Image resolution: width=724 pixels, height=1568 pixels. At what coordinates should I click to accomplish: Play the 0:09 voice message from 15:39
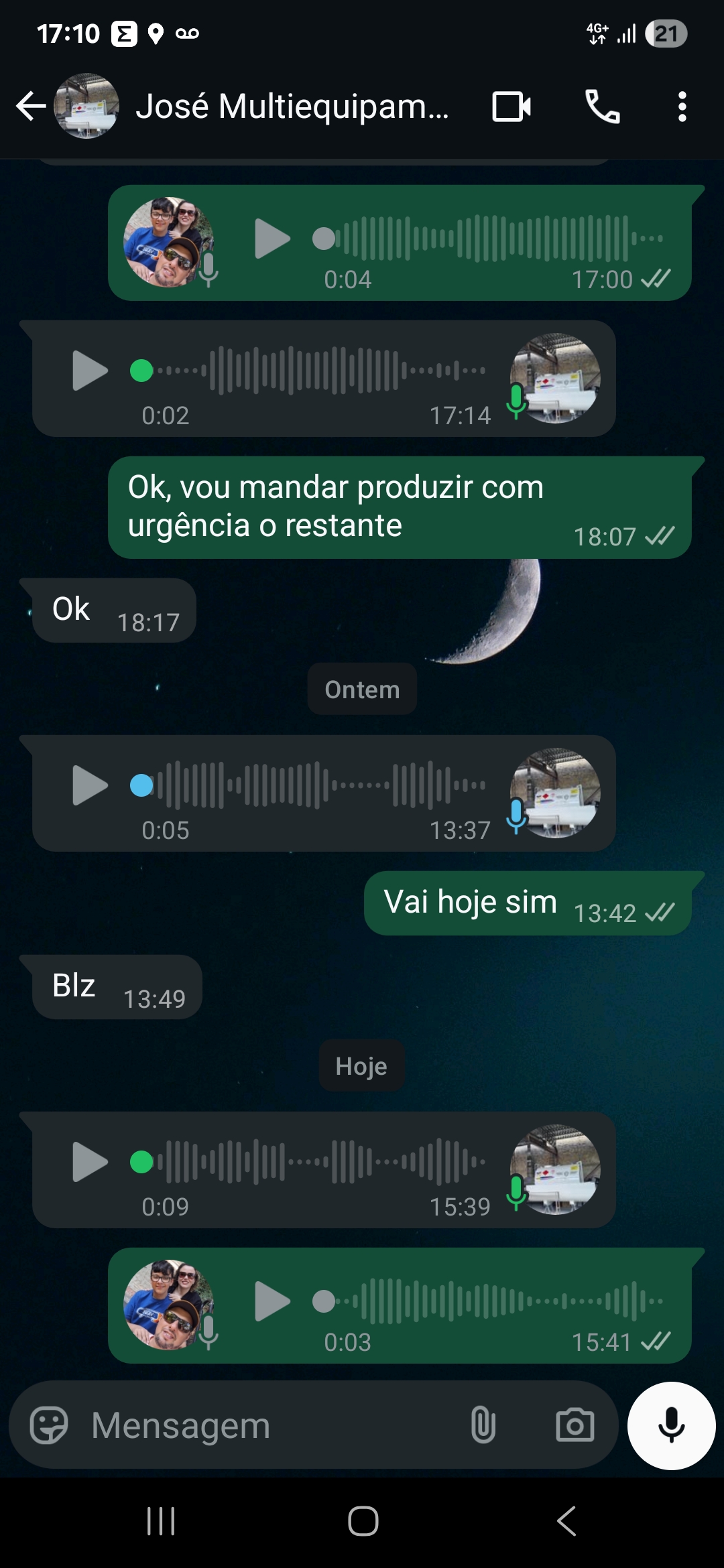(x=90, y=1162)
